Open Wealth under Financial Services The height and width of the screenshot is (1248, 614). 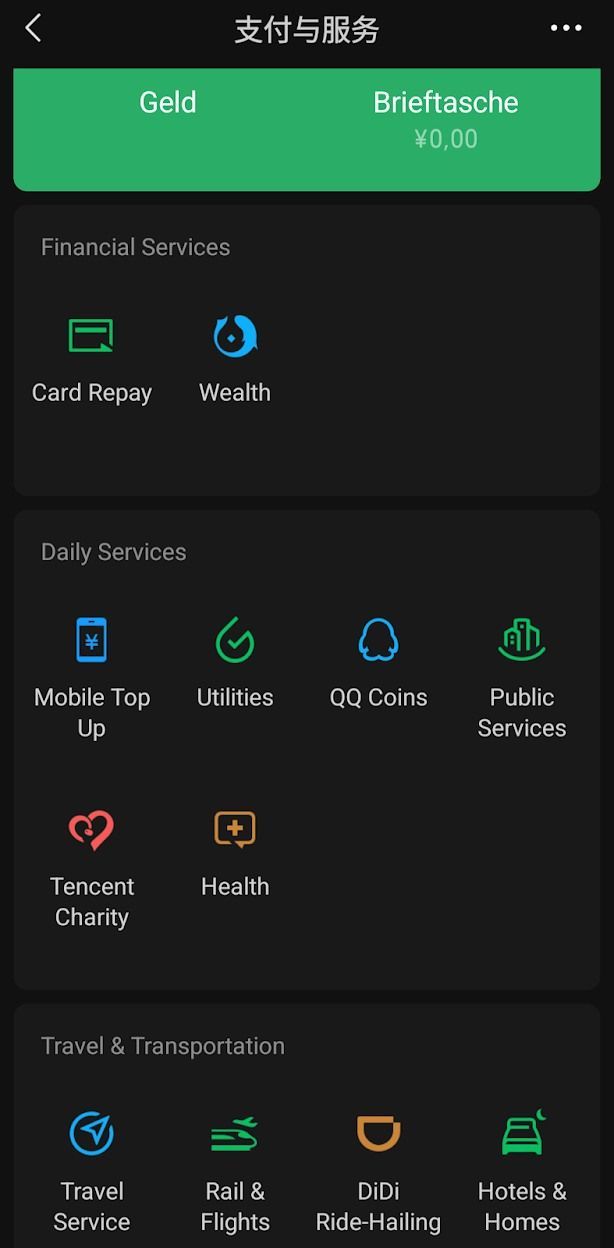coord(235,361)
